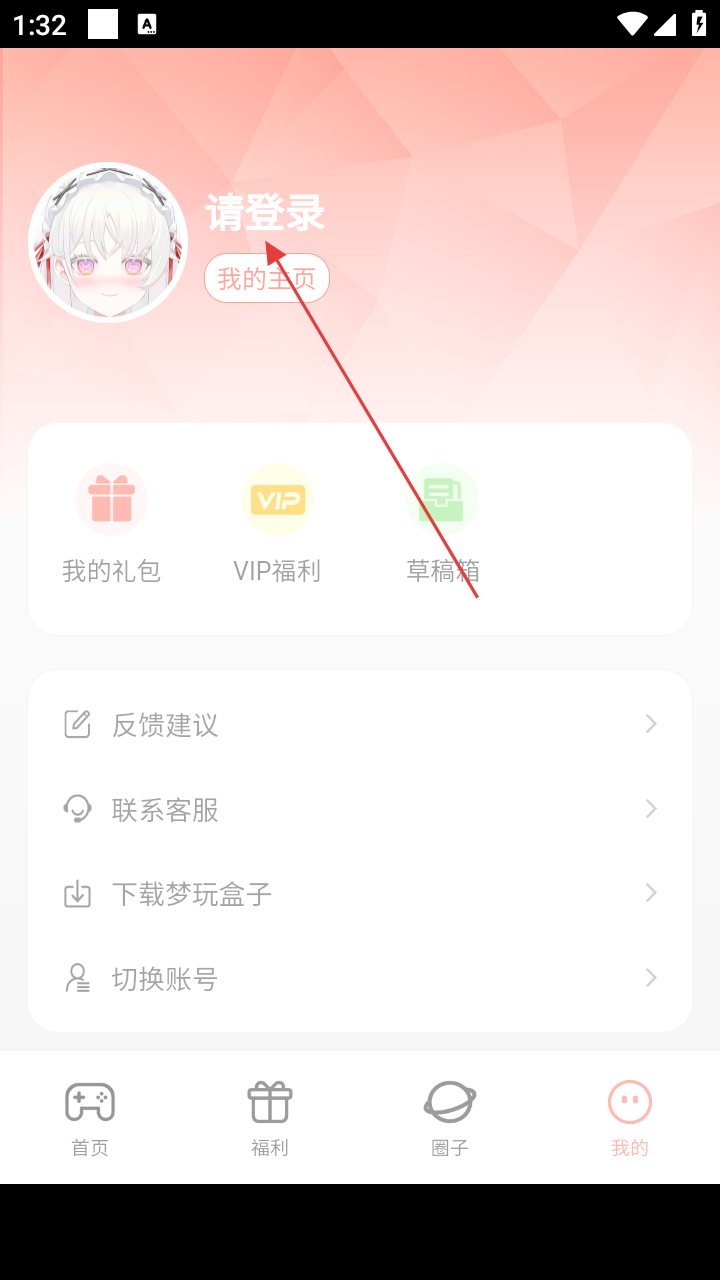Viewport: 720px width, 1280px height.
Task: Open 我的礼包 gift packs
Action: pos(111,524)
